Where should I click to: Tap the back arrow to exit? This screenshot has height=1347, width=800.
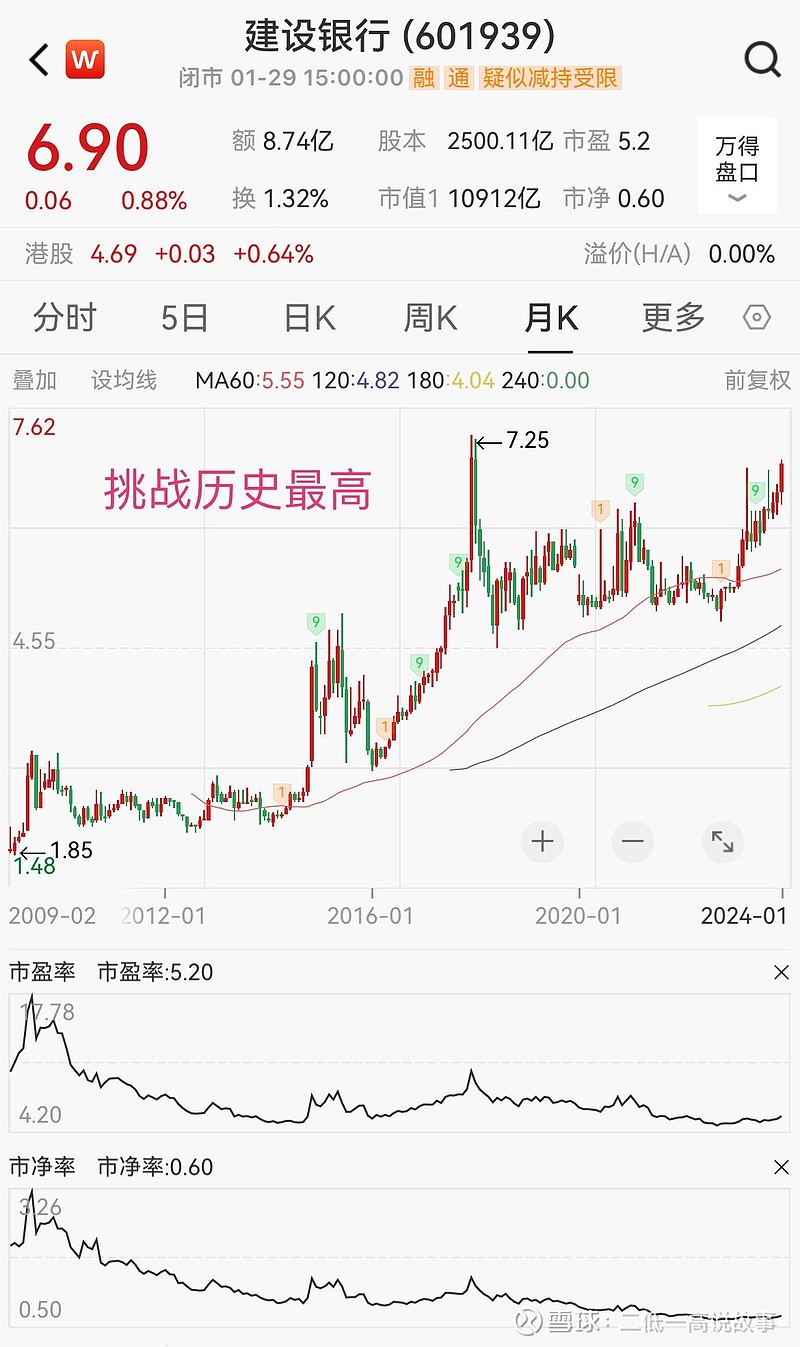[x=37, y=59]
